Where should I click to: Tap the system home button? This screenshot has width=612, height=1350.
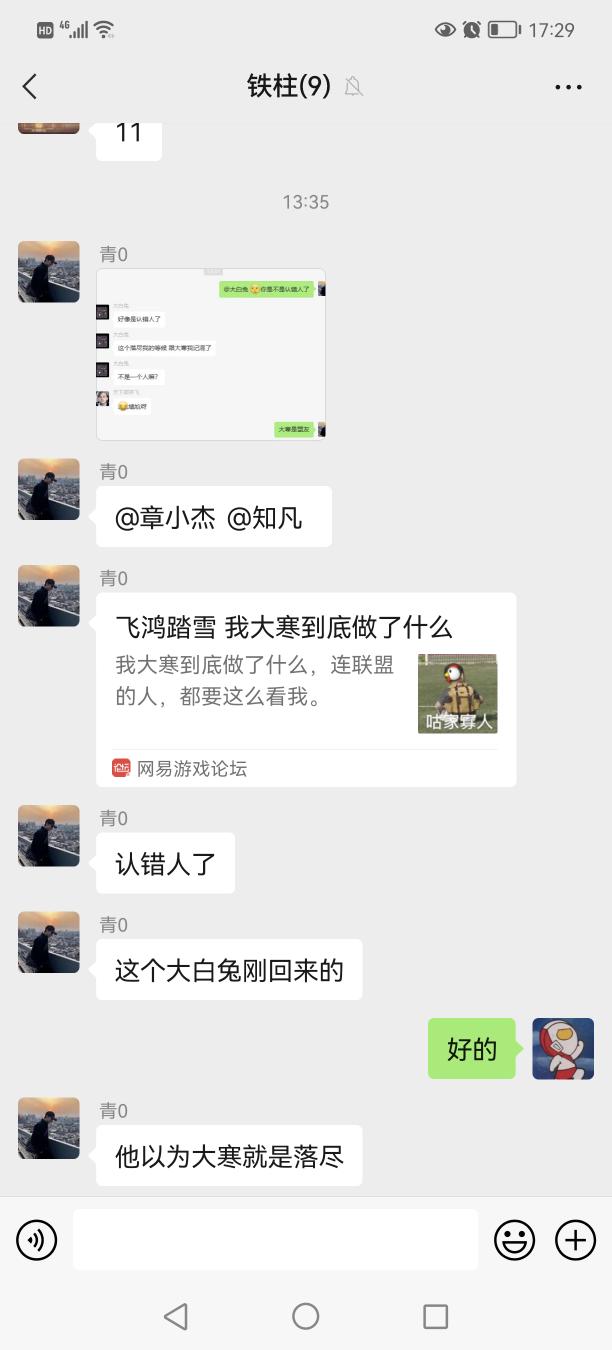pyautogui.click(x=305, y=1316)
